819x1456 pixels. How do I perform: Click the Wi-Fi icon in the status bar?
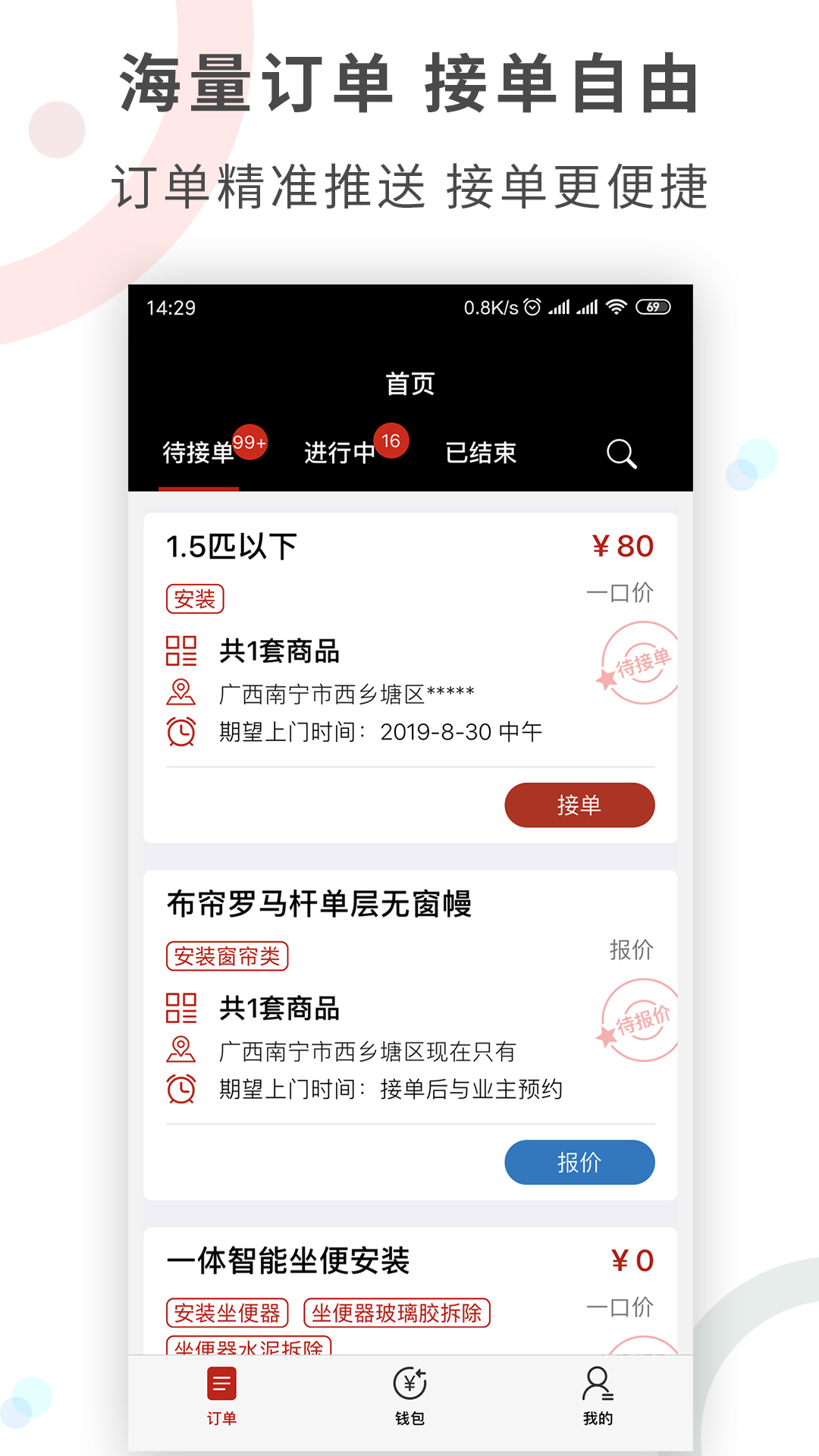coord(616,307)
